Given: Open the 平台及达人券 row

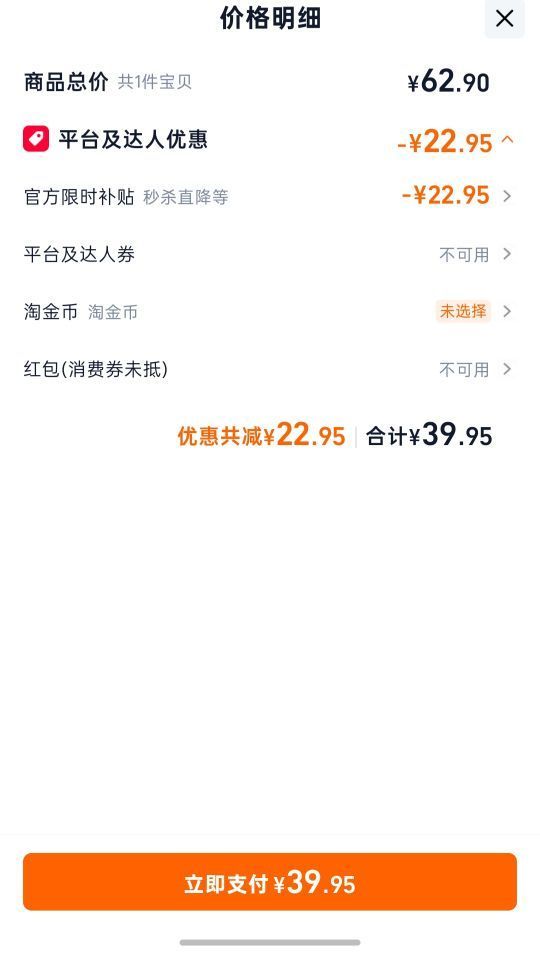Looking at the screenshot, I should [270, 254].
